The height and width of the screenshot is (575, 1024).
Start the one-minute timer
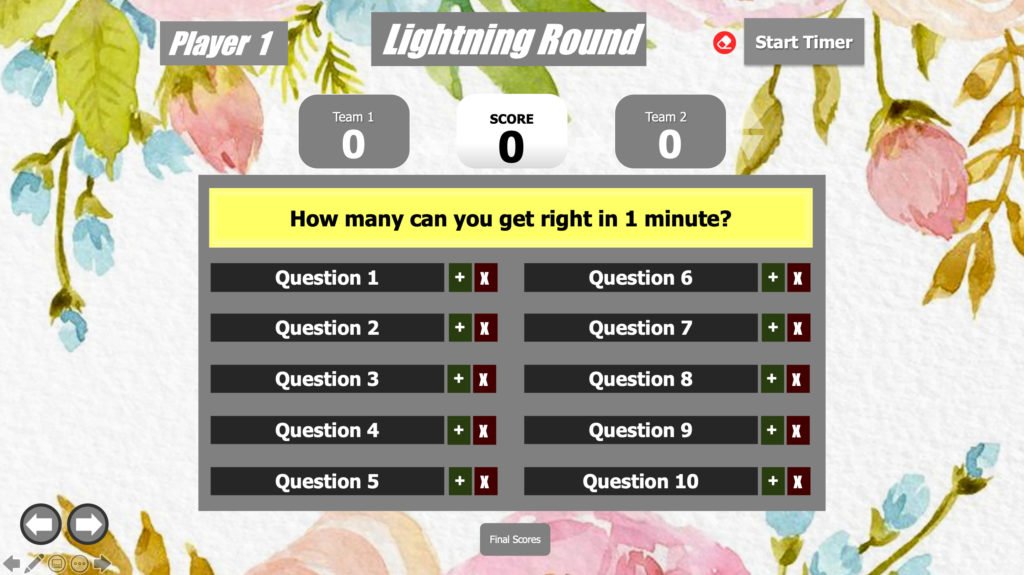803,42
